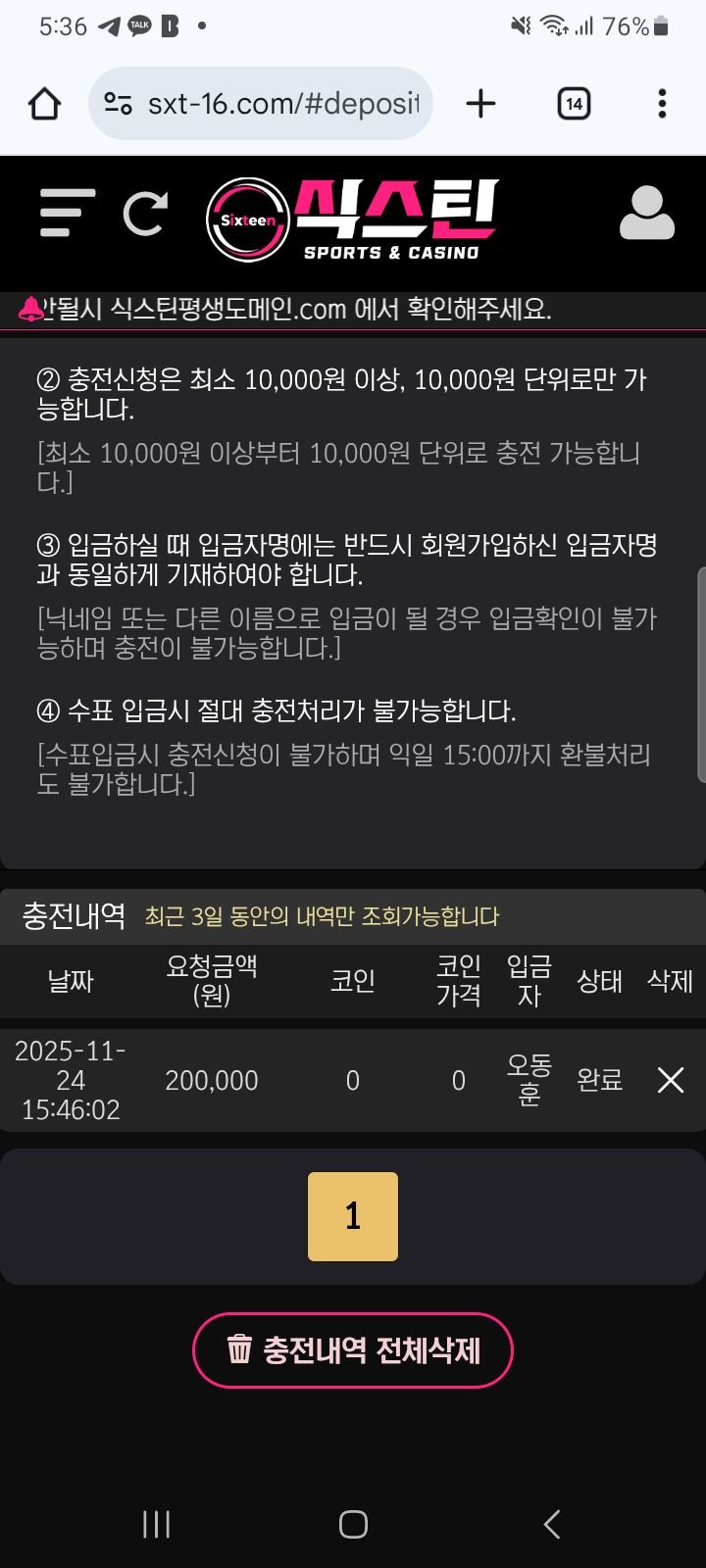Image resolution: width=706 pixels, height=1568 pixels.
Task: Open the browser overflow menu
Action: (x=662, y=104)
